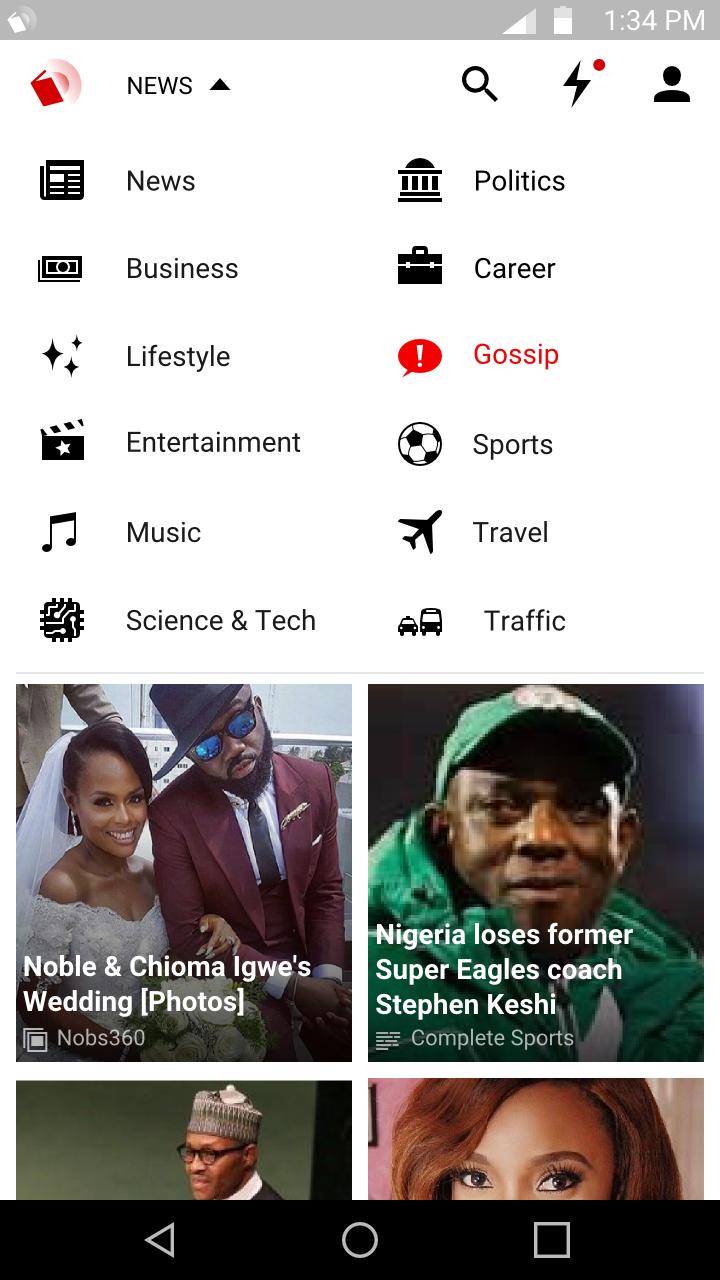
Task: Read the Stephen Keshi Super Eagles article
Action: pos(536,872)
